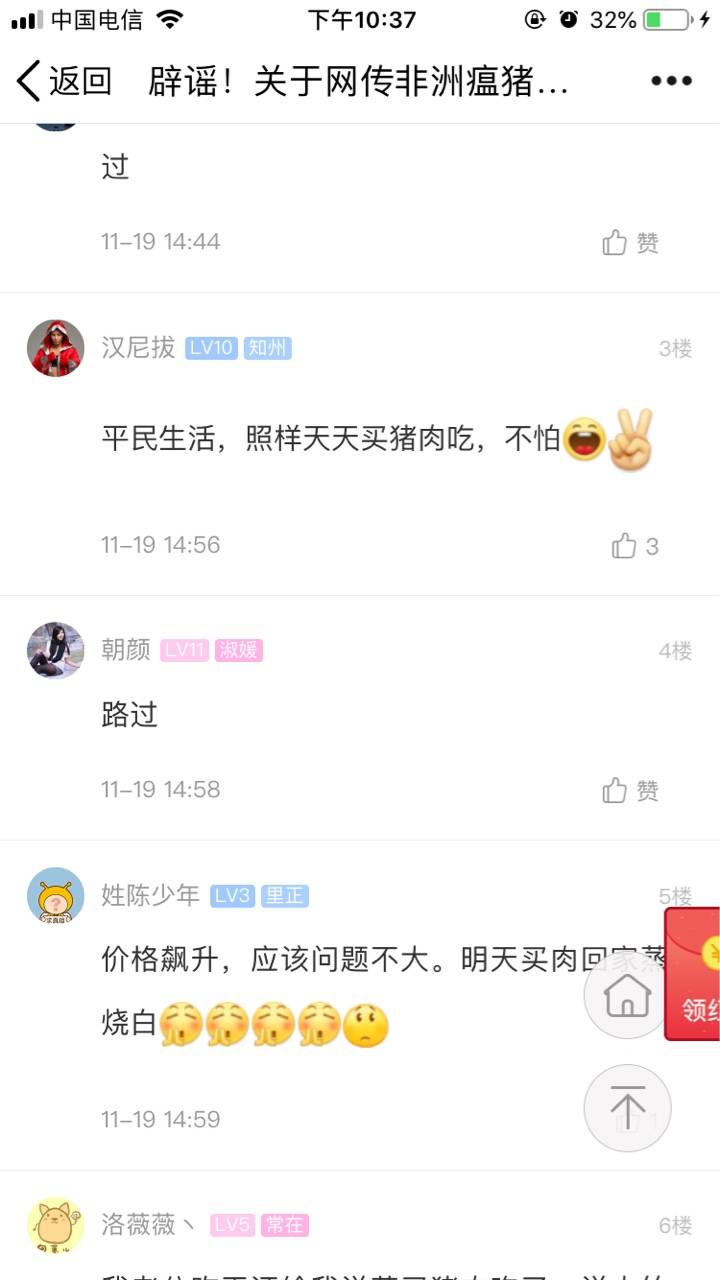Open 朝颜's profile avatar

pyautogui.click(x=56, y=651)
